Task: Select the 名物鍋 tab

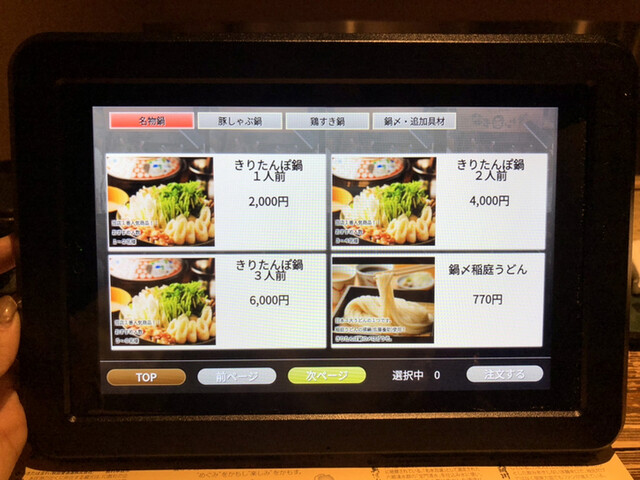Action: (x=151, y=120)
